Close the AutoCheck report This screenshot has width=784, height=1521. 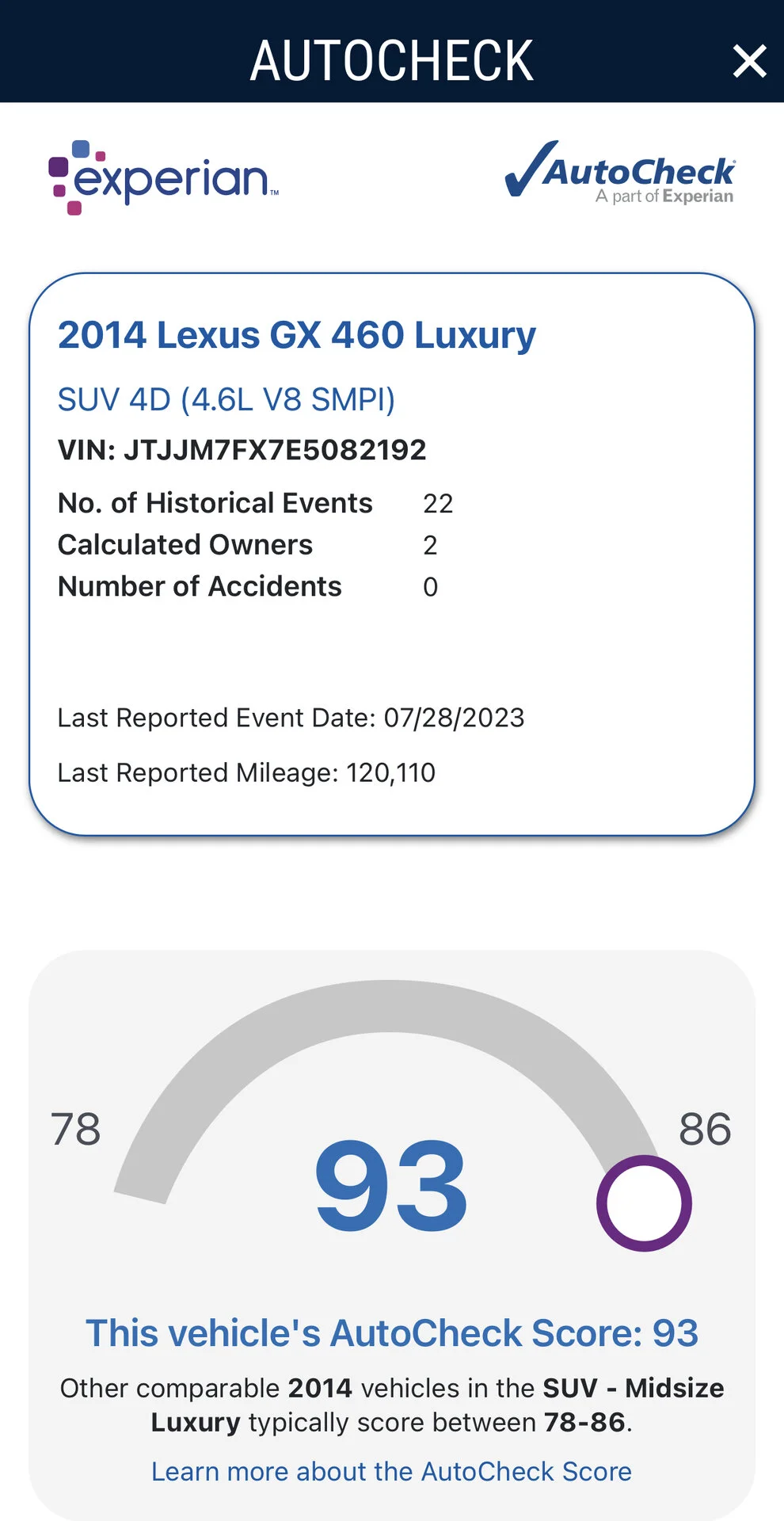coord(748,61)
